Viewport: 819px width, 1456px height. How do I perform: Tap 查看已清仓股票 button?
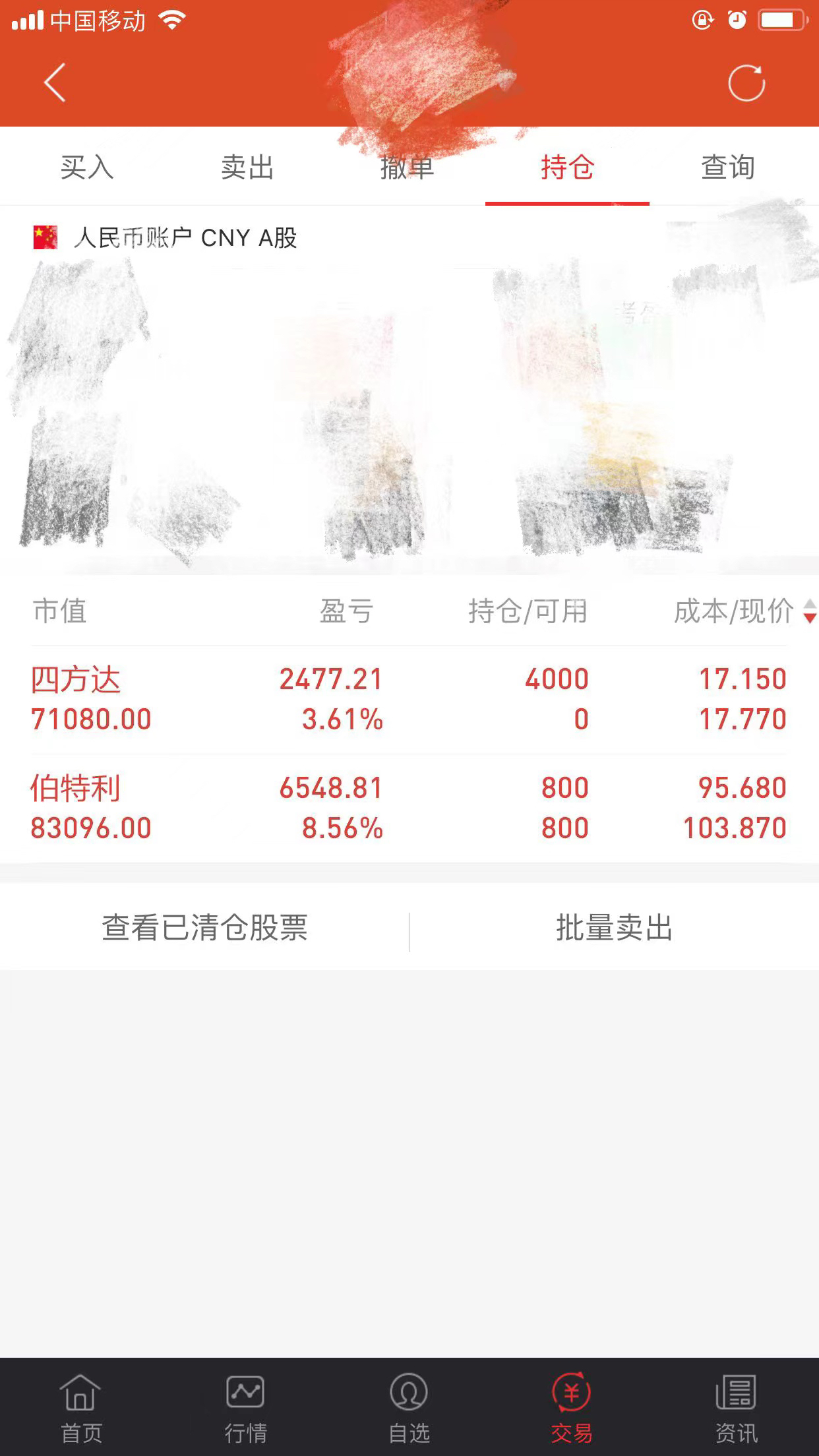204,927
